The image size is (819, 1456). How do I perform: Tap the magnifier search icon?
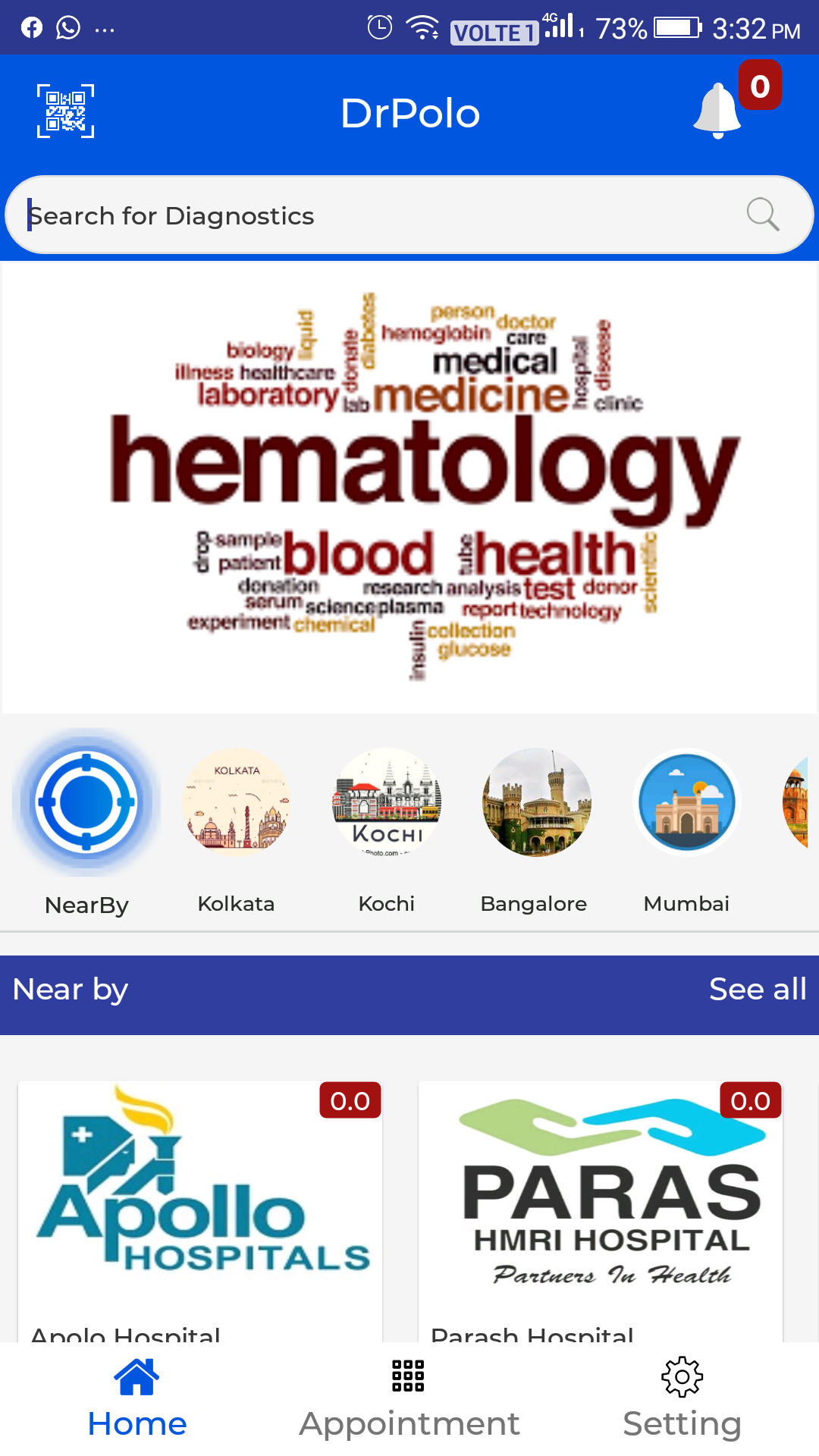762,215
